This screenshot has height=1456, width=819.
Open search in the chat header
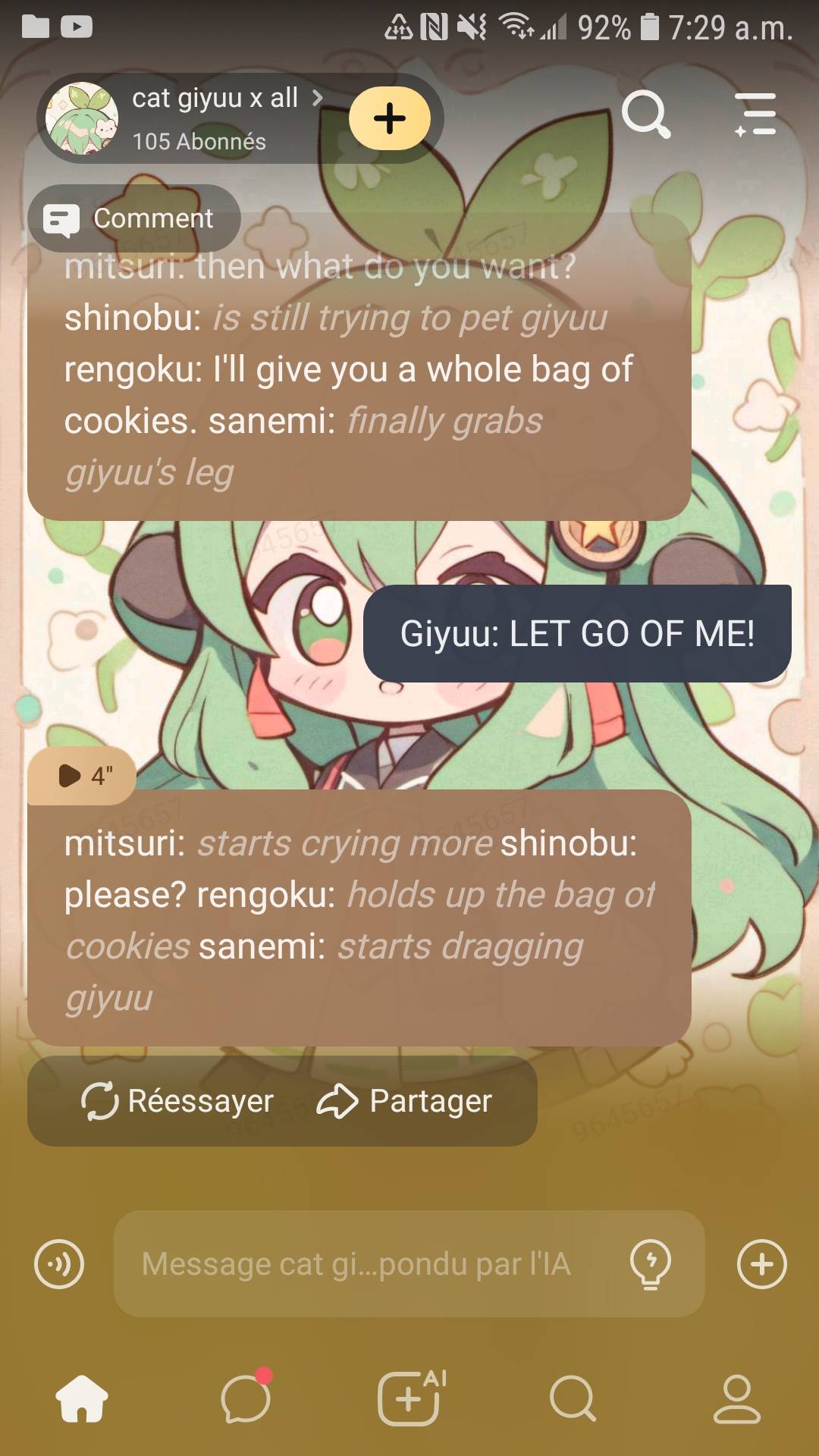click(645, 115)
